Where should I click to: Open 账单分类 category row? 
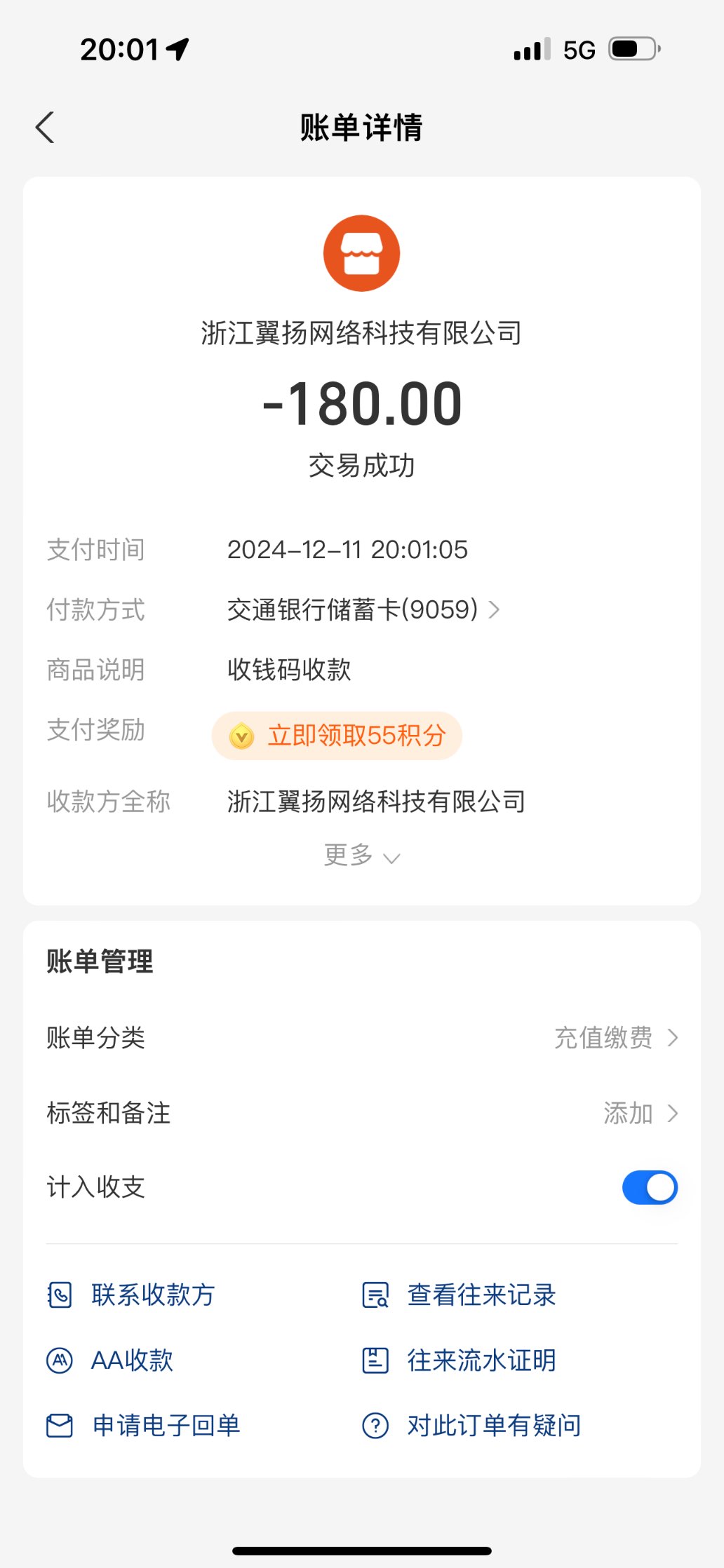(x=362, y=1038)
